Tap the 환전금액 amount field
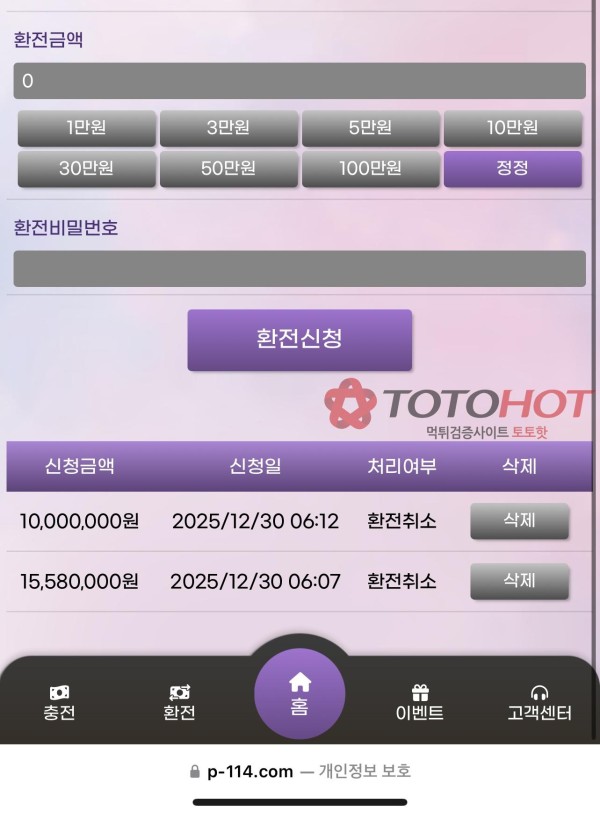Viewport: 600px width, 817px height. point(299,81)
